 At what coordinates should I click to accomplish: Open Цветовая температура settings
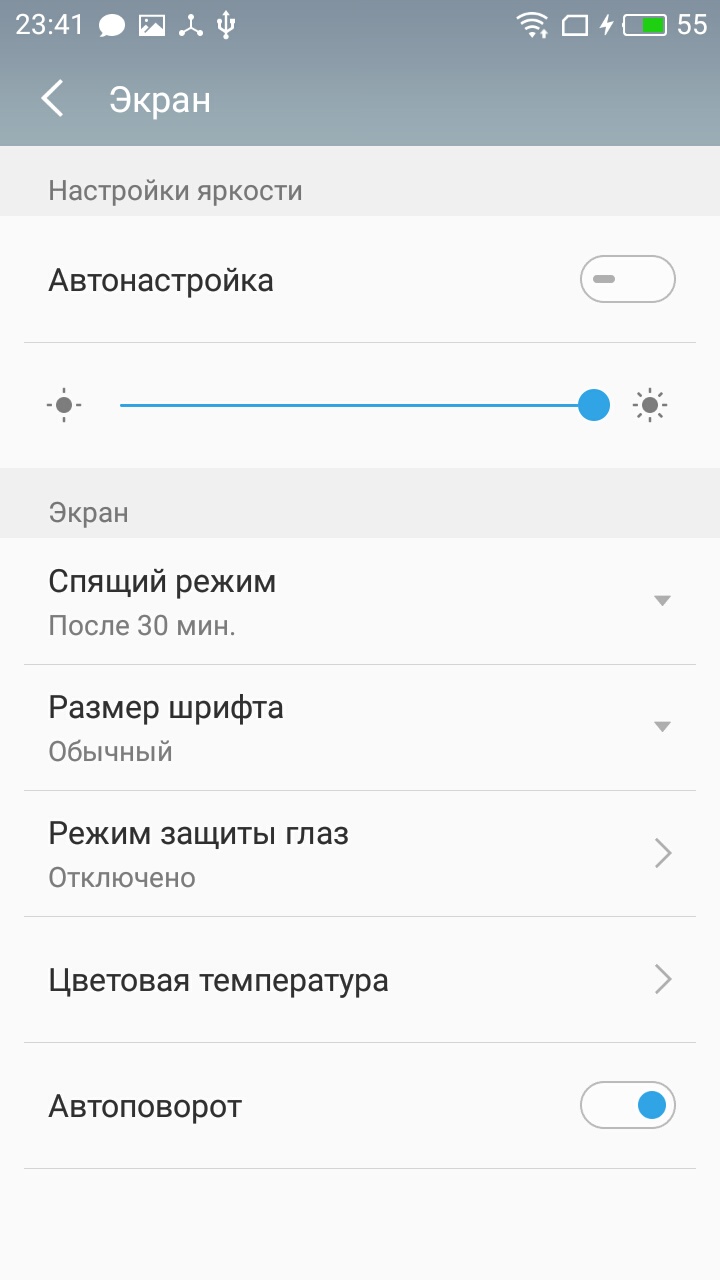360,980
